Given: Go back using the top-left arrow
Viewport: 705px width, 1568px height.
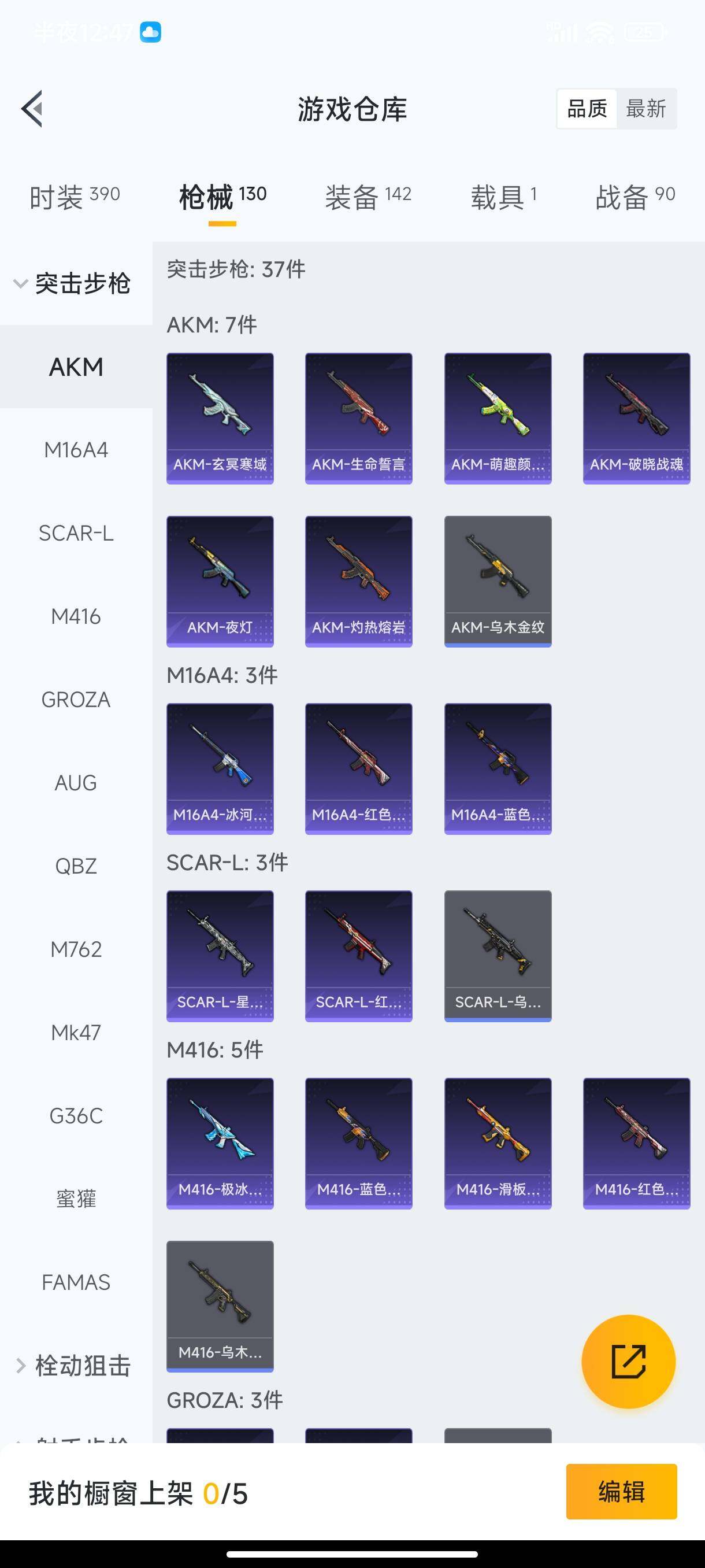Looking at the screenshot, I should (32, 109).
